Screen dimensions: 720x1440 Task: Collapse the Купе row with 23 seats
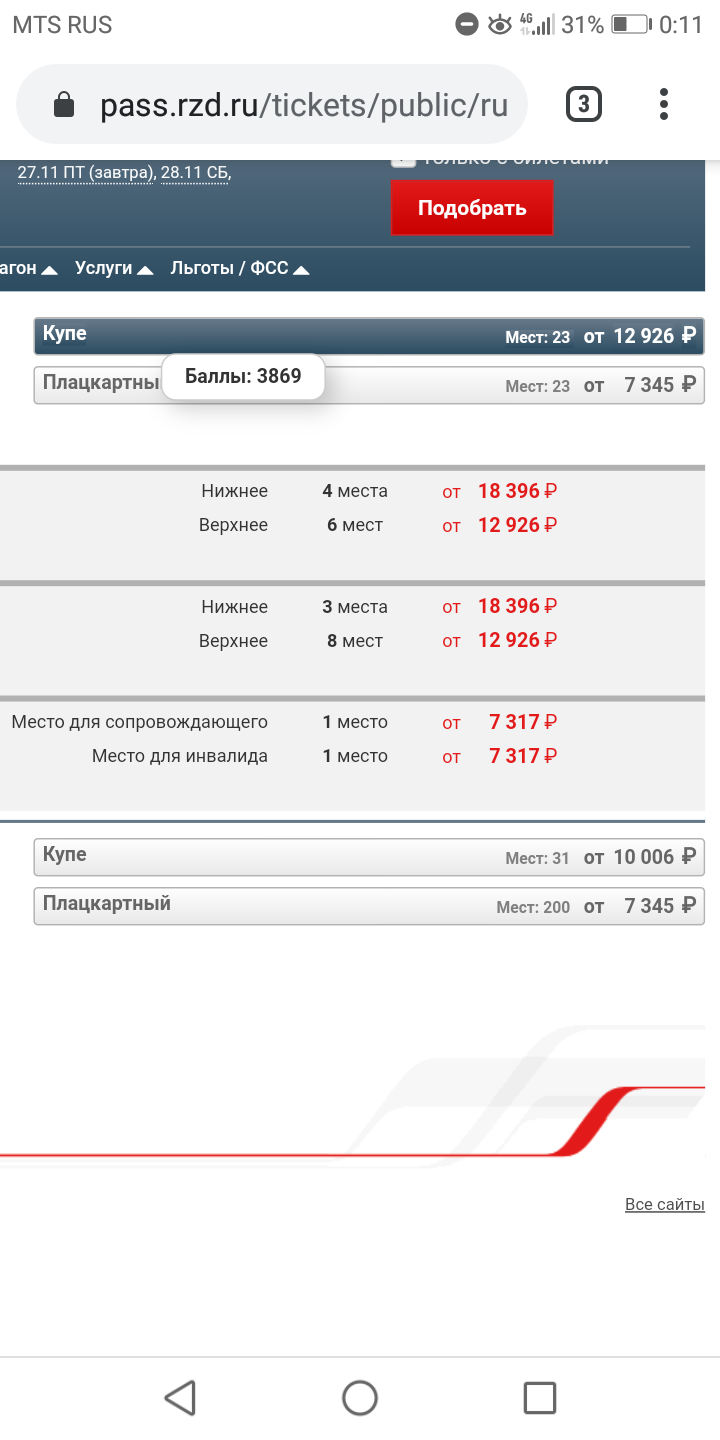[x=368, y=336]
